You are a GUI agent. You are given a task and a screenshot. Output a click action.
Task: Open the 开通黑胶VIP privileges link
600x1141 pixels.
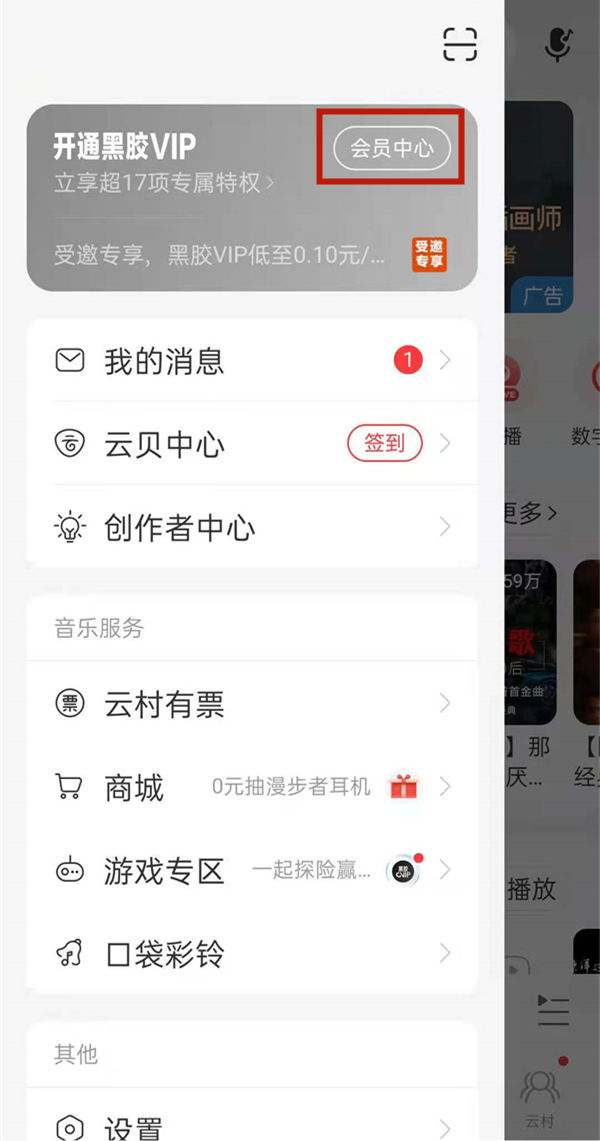coord(165,183)
